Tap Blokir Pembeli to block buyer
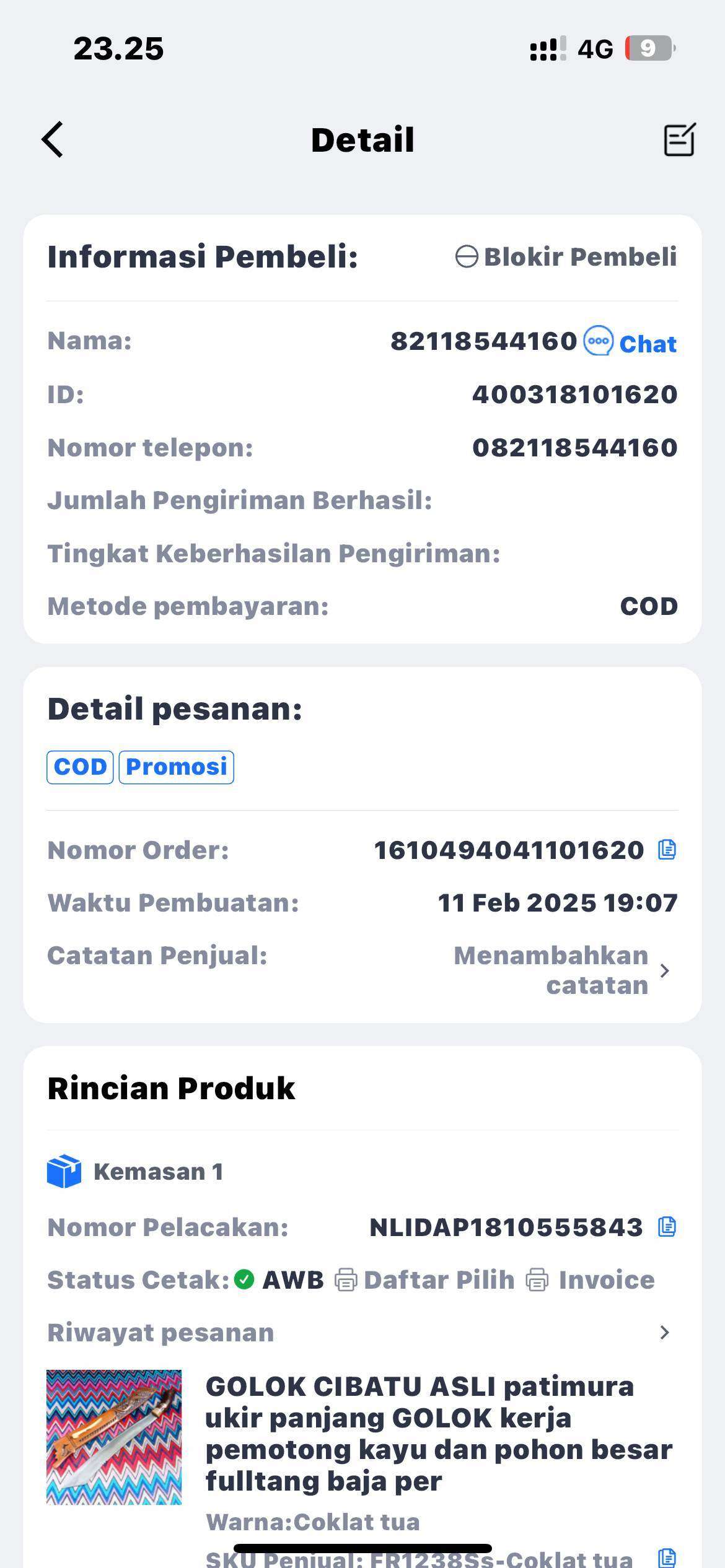This screenshot has width=725, height=1568. tap(566, 256)
